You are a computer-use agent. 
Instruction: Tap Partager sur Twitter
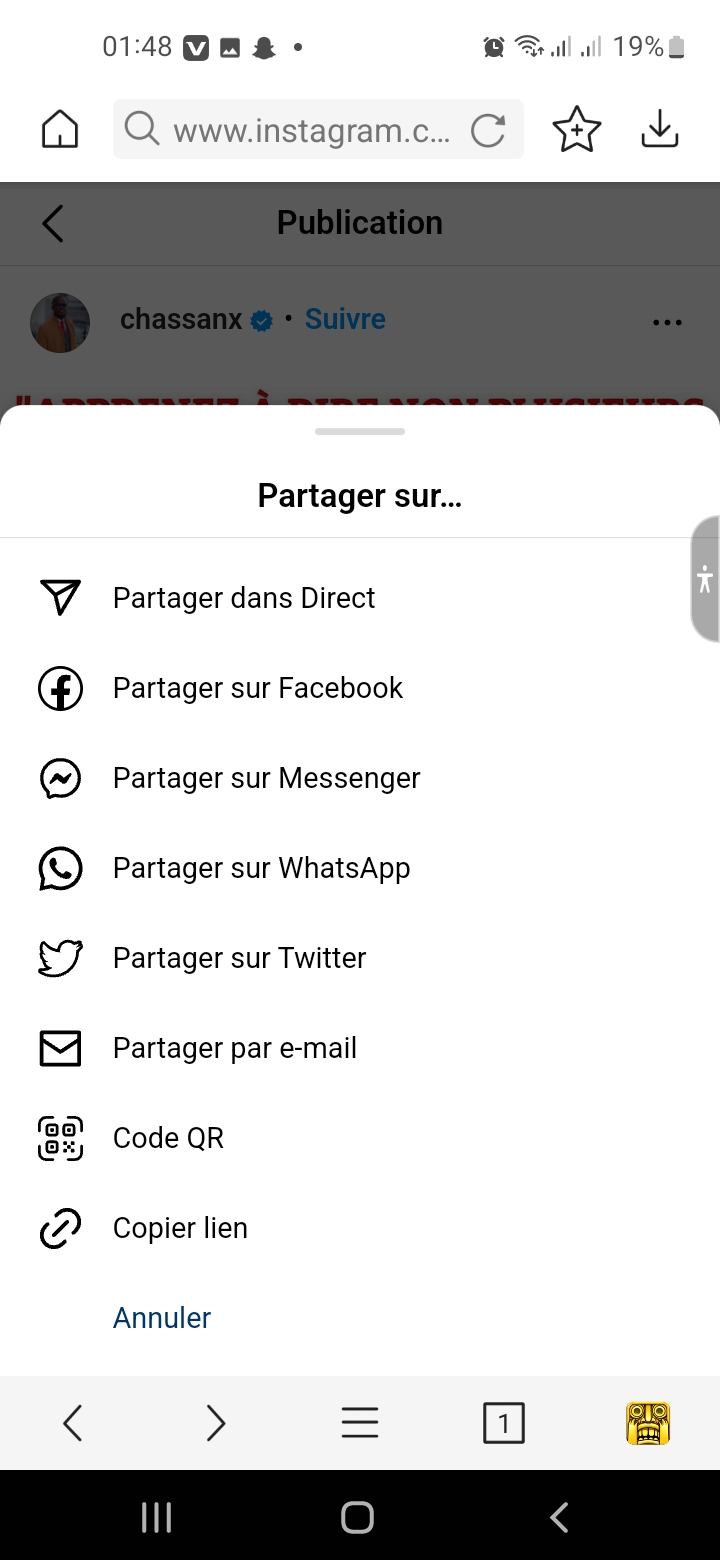[x=239, y=958]
